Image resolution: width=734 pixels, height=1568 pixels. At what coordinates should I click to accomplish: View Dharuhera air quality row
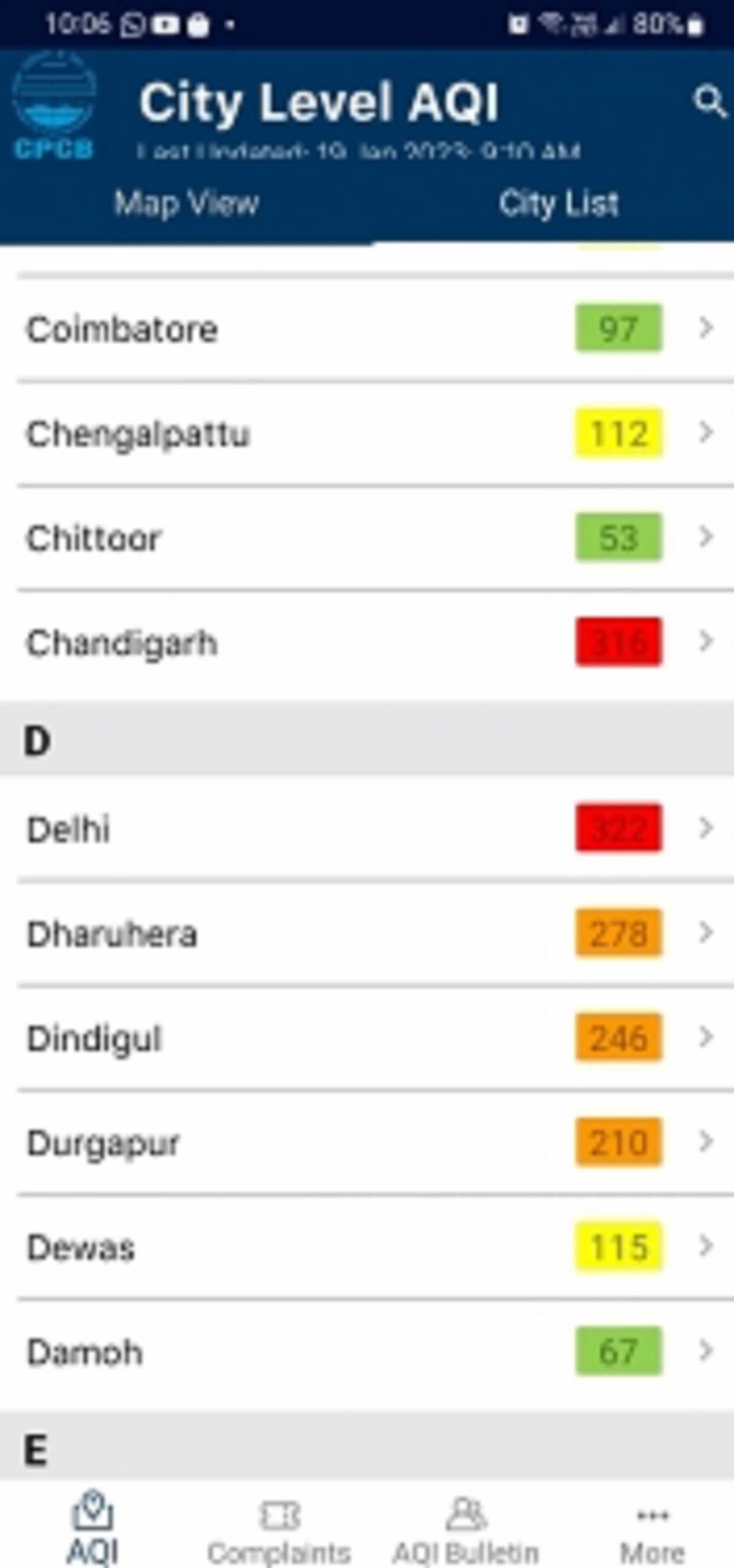367,934
